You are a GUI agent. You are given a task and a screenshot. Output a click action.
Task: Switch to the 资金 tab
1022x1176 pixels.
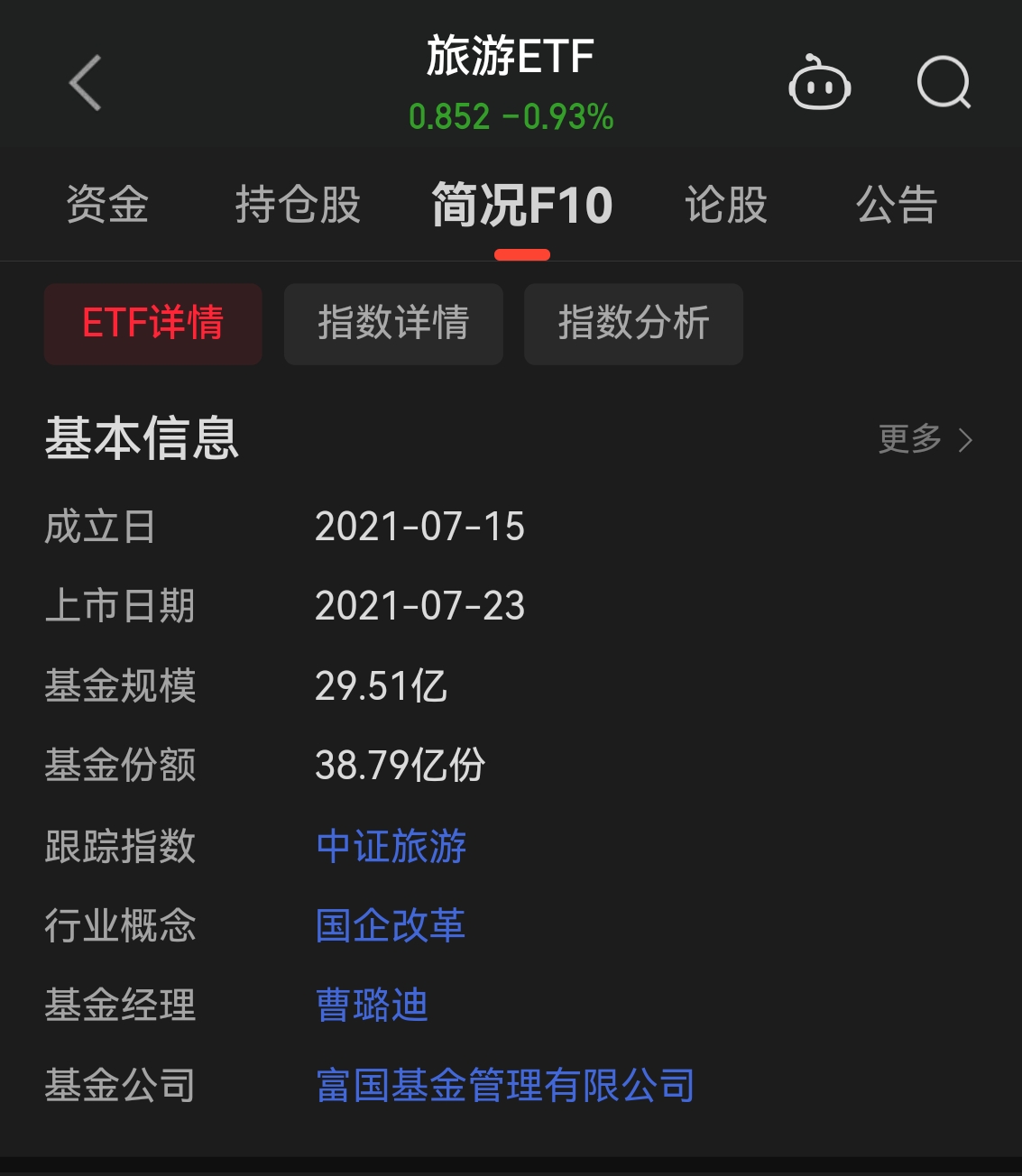(x=105, y=206)
